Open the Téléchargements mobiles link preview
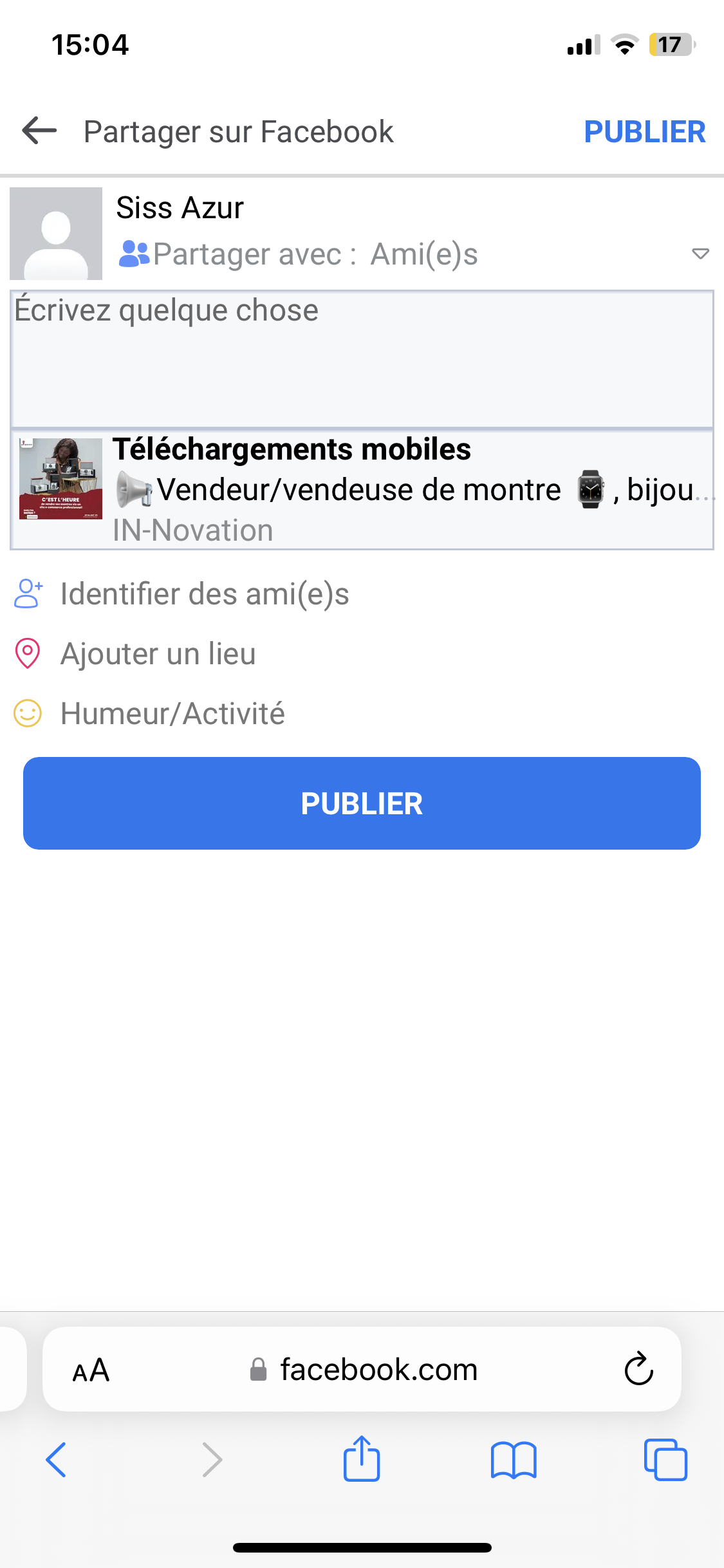 (362, 490)
